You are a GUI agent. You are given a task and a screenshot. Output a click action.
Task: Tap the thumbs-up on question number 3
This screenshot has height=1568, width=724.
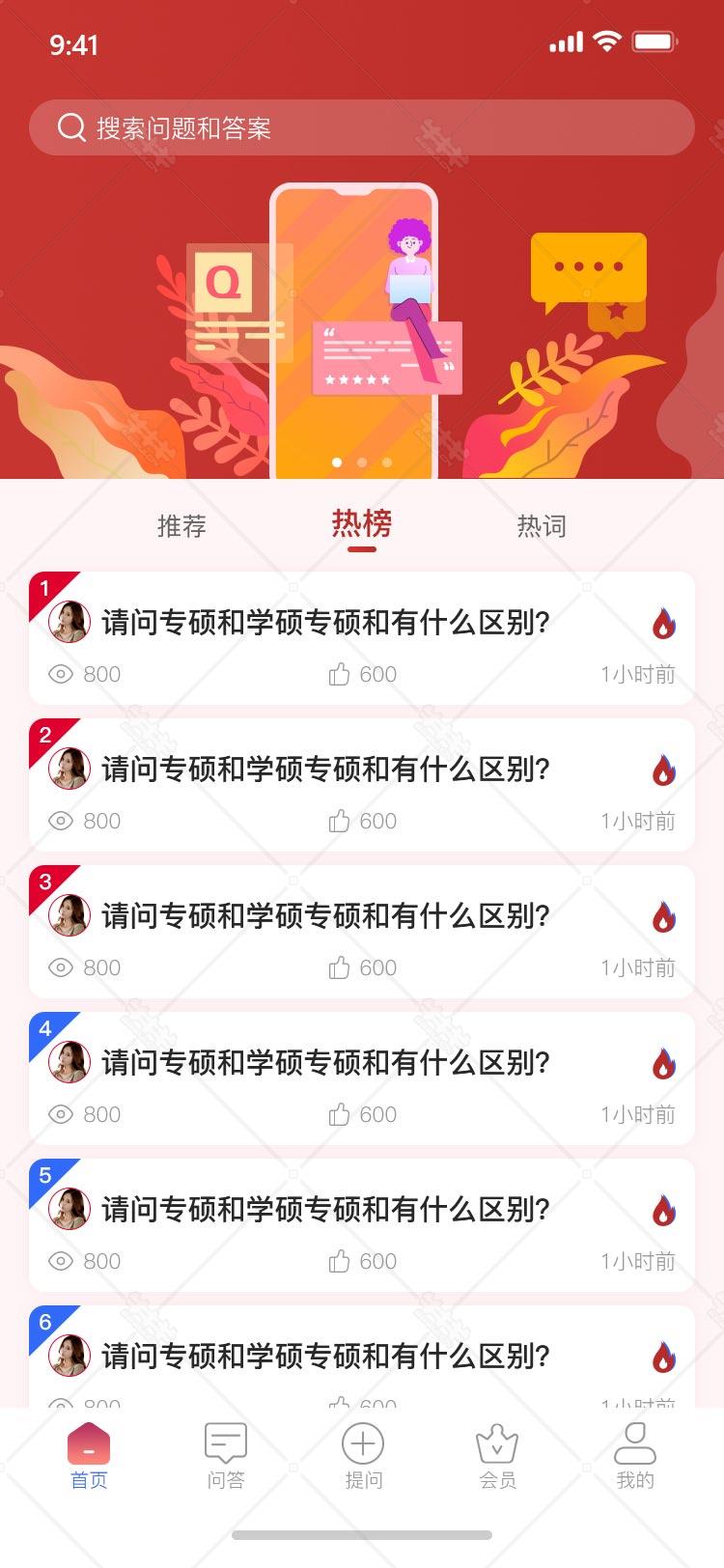(339, 967)
